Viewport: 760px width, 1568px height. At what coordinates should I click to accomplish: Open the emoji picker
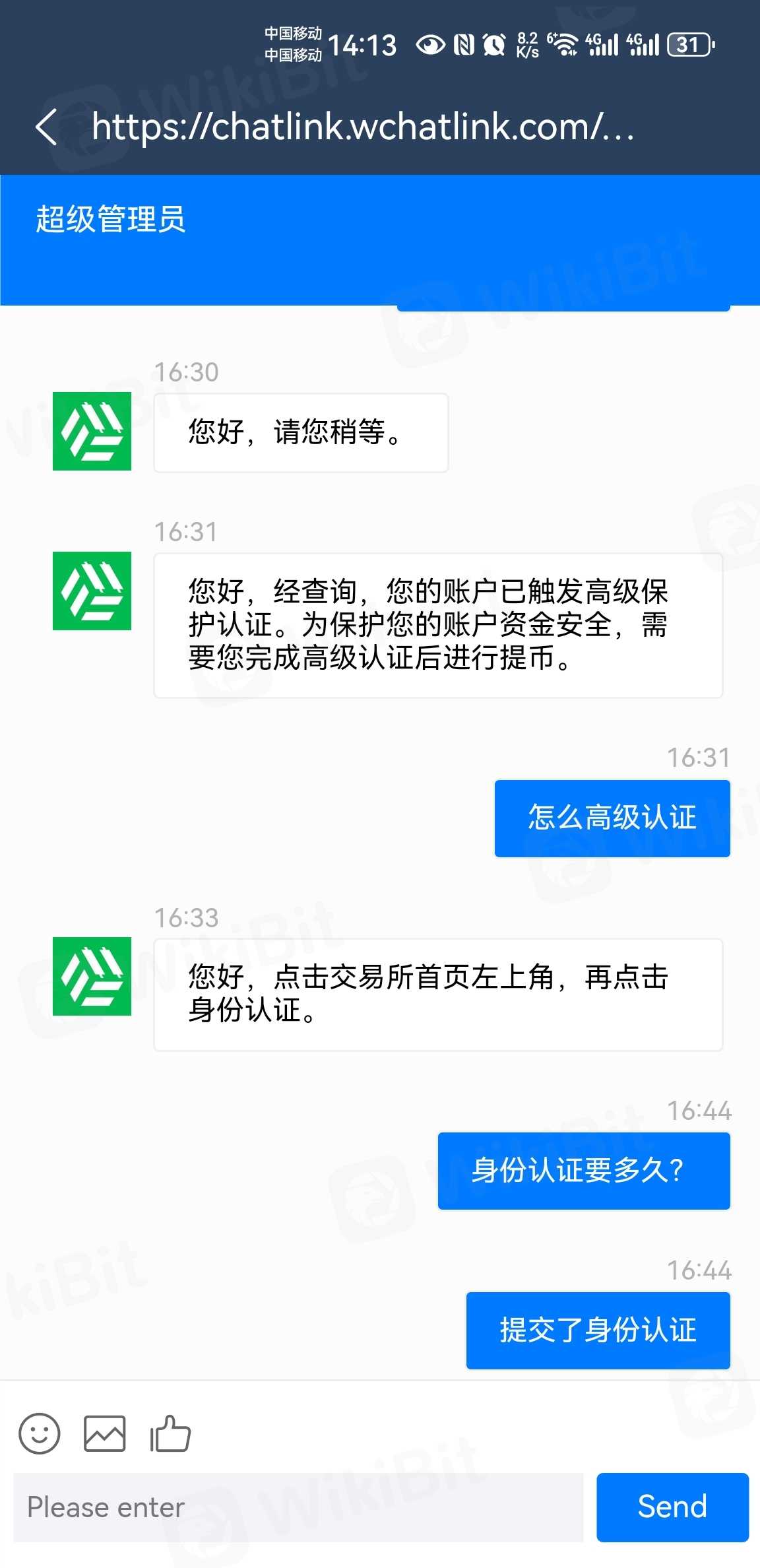pyautogui.click(x=40, y=1433)
